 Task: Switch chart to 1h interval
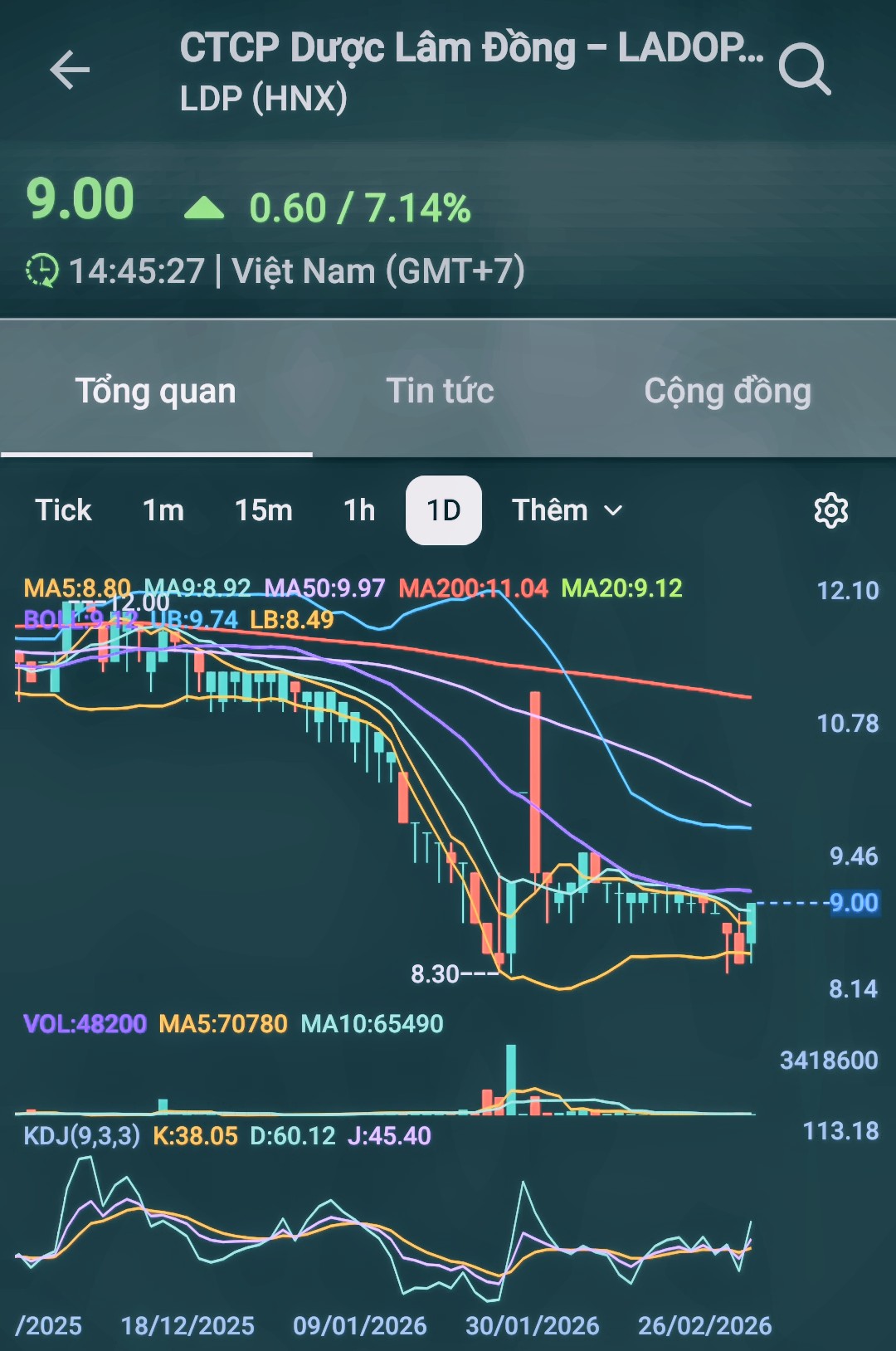359,510
